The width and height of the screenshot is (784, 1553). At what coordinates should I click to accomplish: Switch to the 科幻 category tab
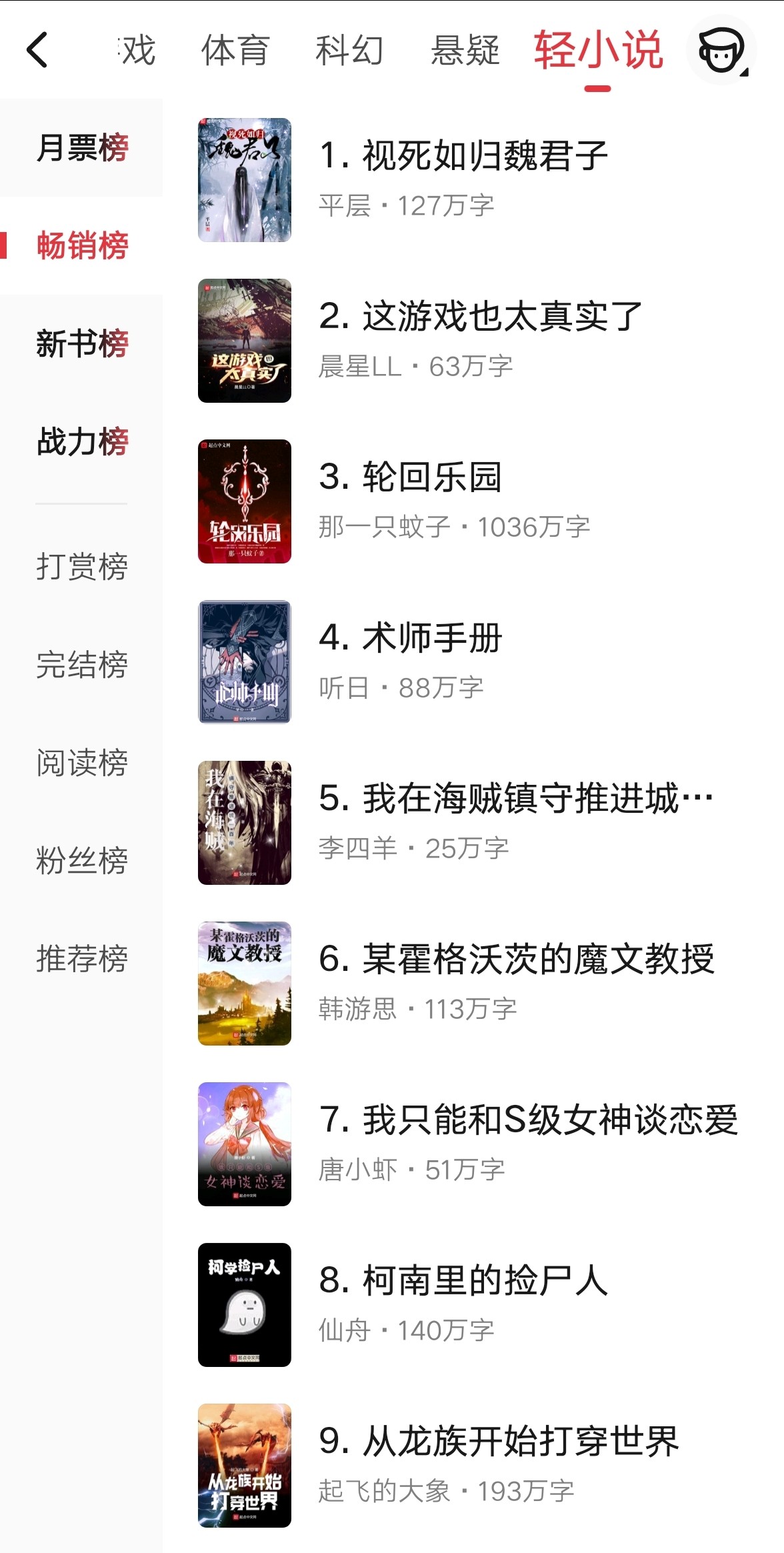pyautogui.click(x=349, y=50)
